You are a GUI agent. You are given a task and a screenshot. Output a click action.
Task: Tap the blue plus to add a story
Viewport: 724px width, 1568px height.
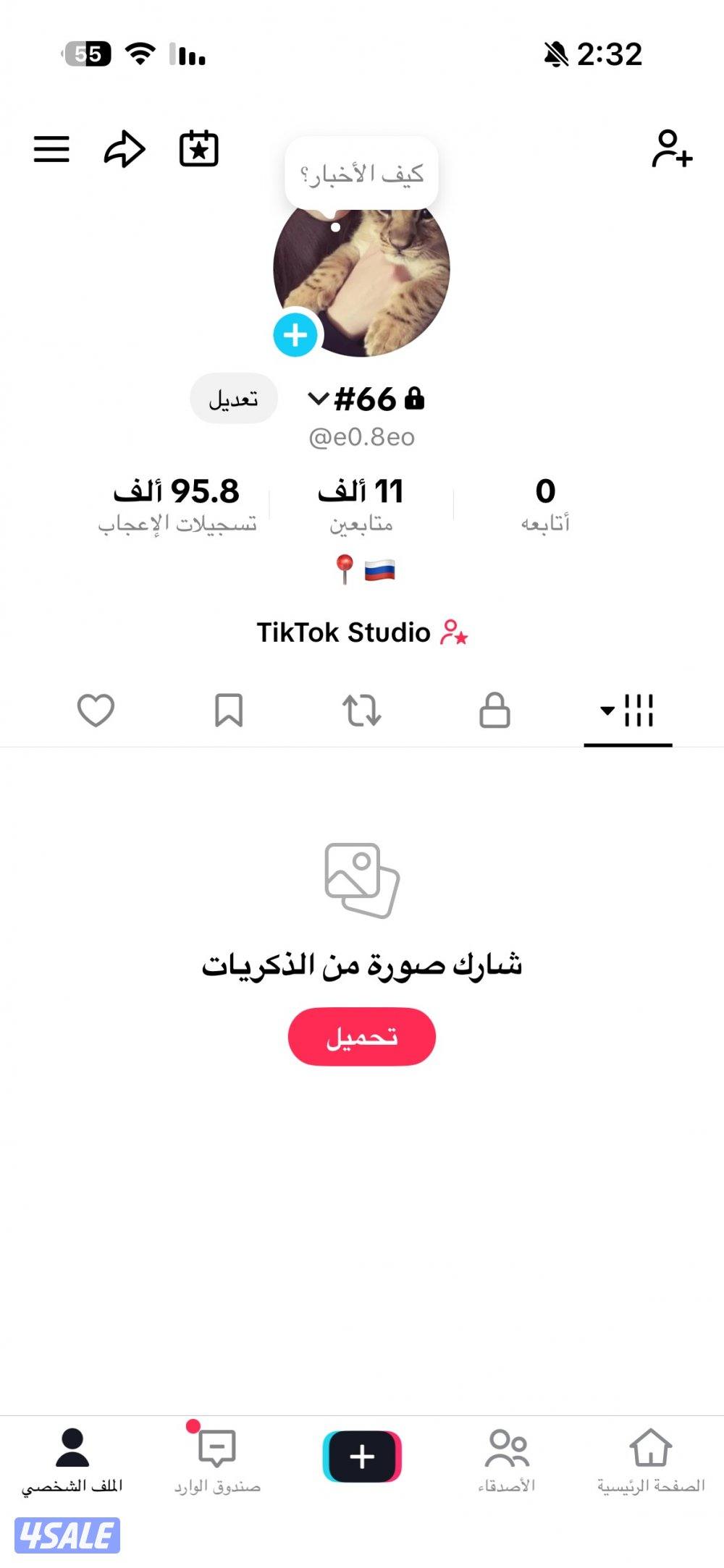(x=295, y=335)
